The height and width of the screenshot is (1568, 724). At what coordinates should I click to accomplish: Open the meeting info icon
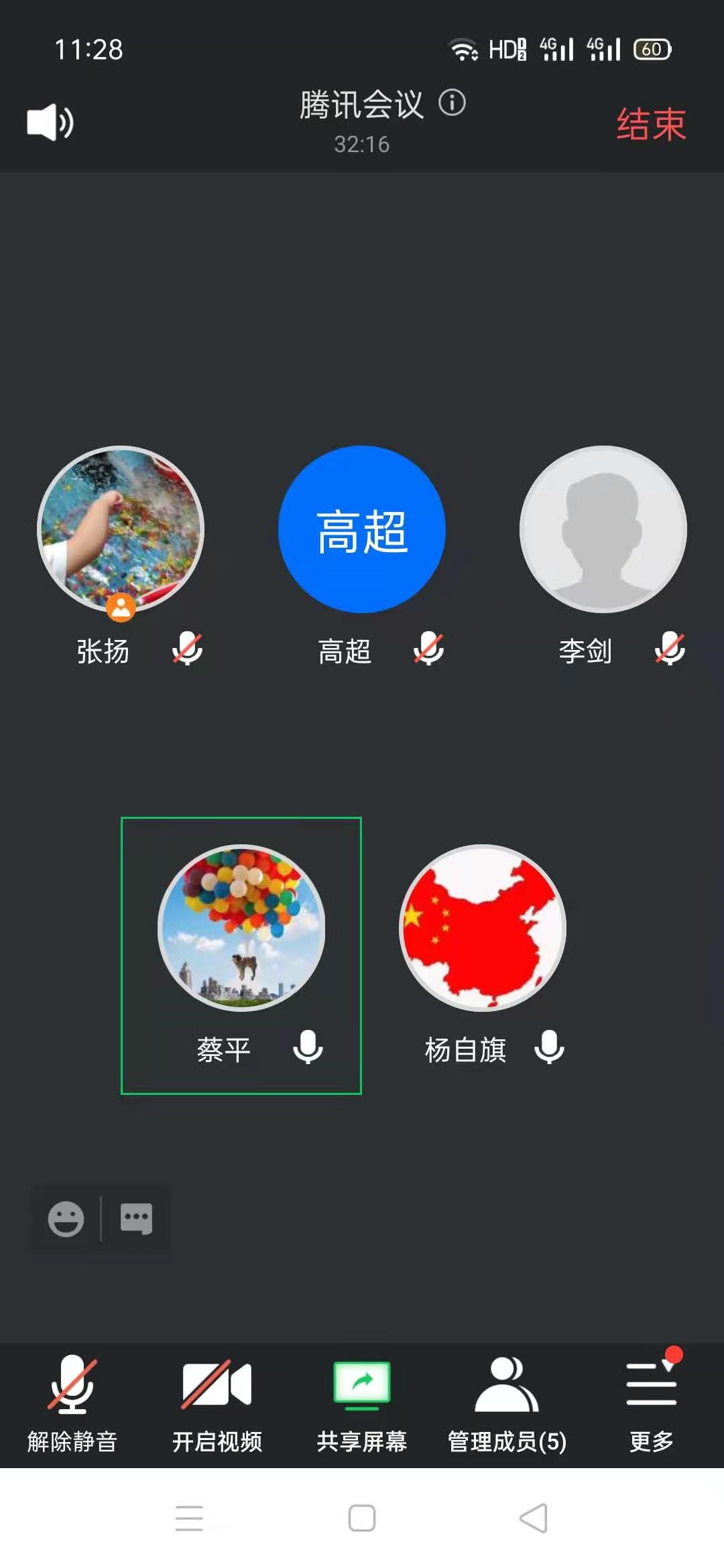[452, 103]
